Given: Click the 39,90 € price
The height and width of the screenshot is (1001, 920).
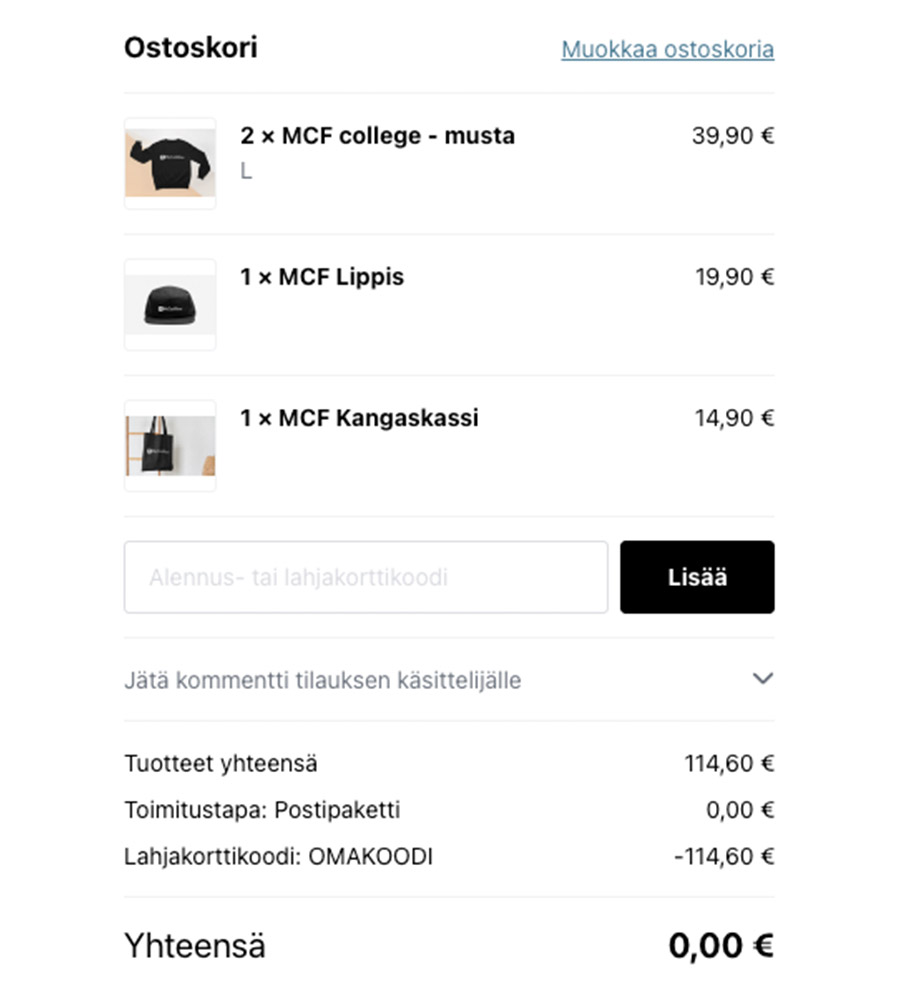Looking at the screenshot, I should point(733,136).
